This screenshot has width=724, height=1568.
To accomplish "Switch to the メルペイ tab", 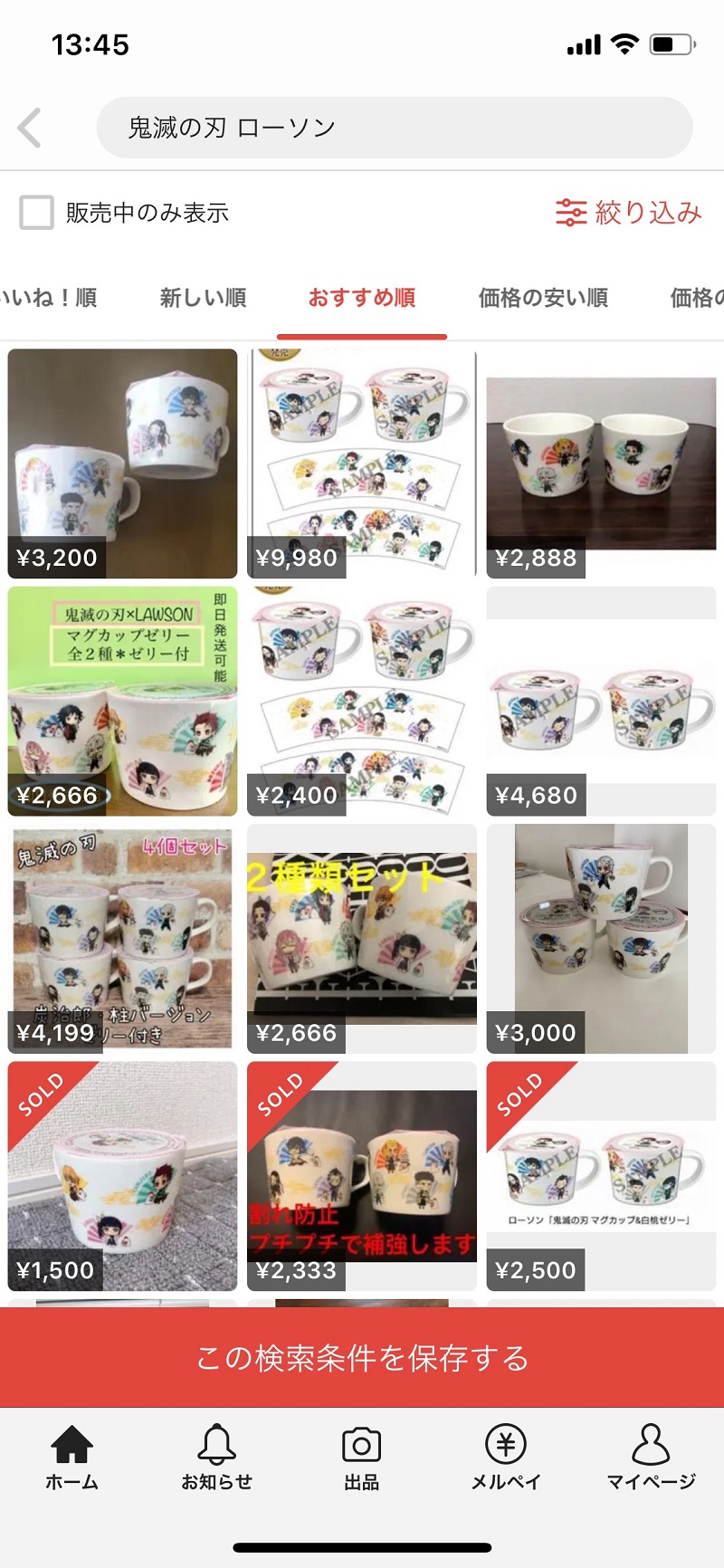I will coord(506,1457).
